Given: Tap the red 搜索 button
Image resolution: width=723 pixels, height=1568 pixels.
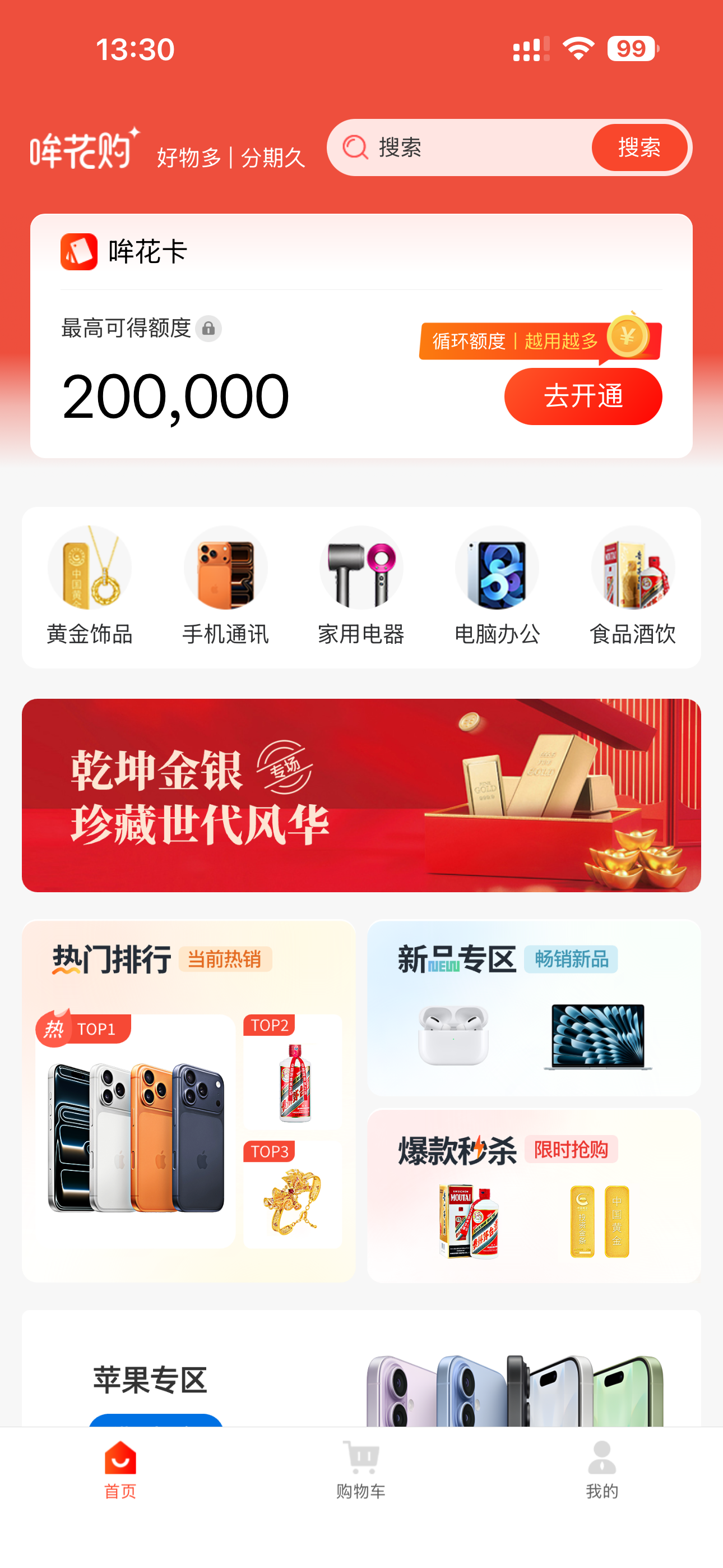Looking at the screenshot, I should 639,148.
